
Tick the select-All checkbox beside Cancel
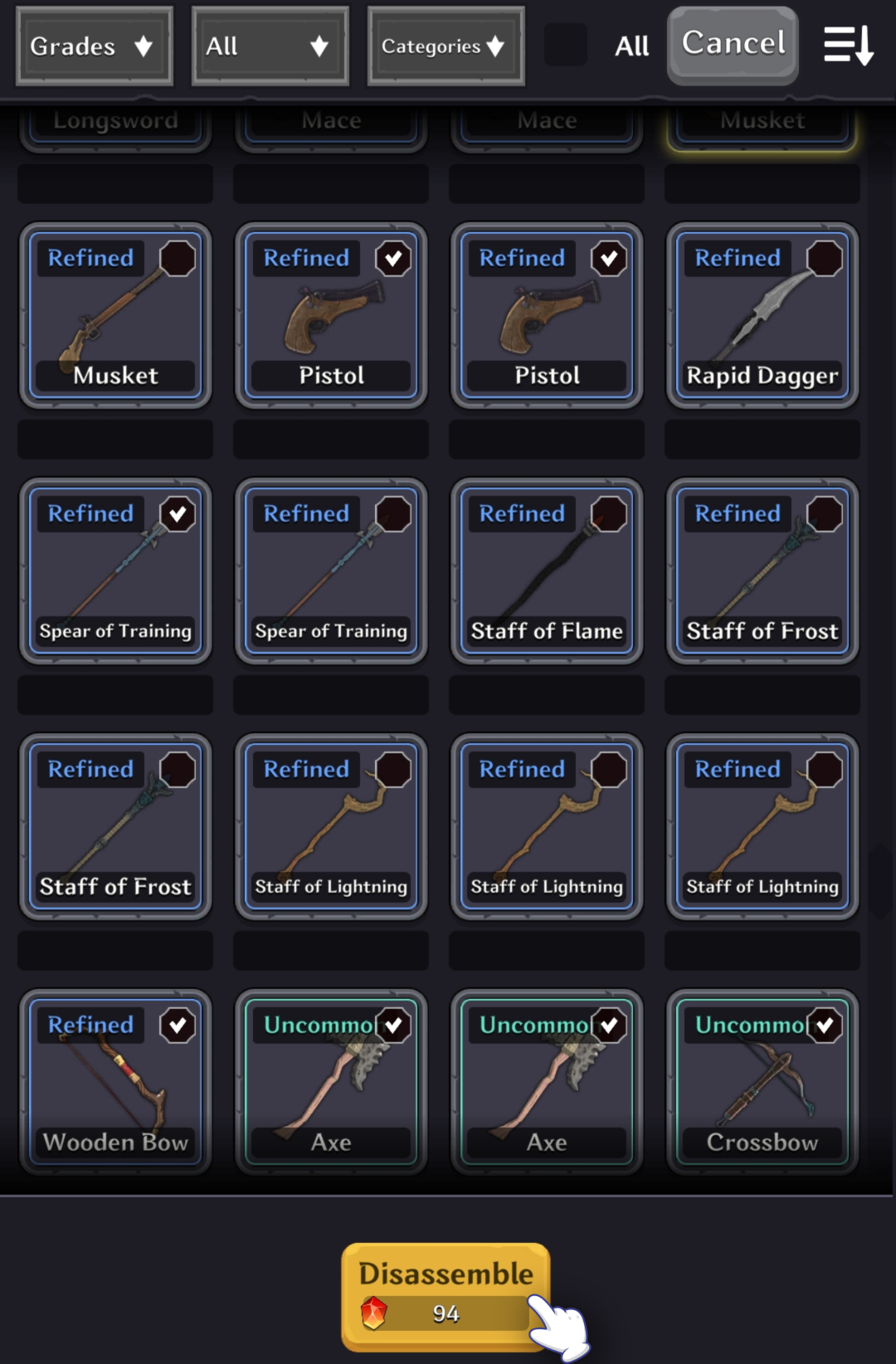[566, 45]
